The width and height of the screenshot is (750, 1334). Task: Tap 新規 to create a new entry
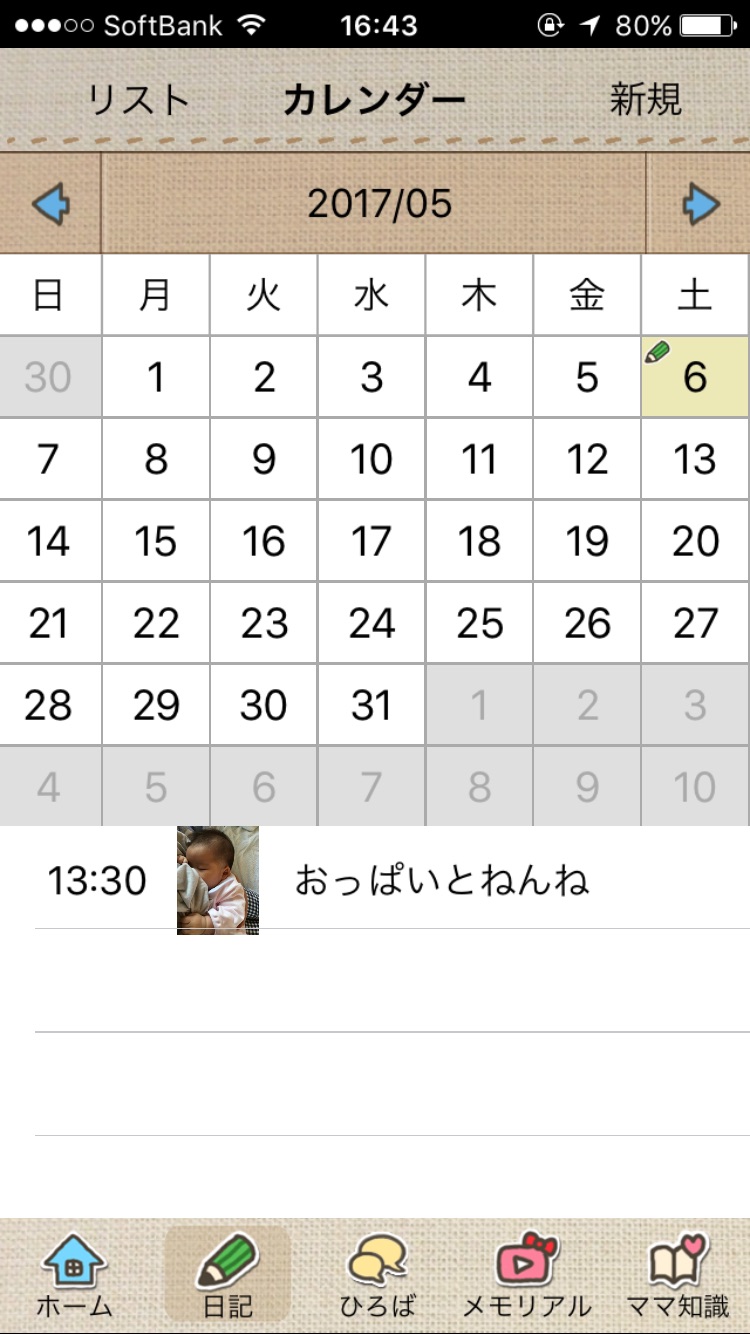pyautogui.click(x=645, y=100)
